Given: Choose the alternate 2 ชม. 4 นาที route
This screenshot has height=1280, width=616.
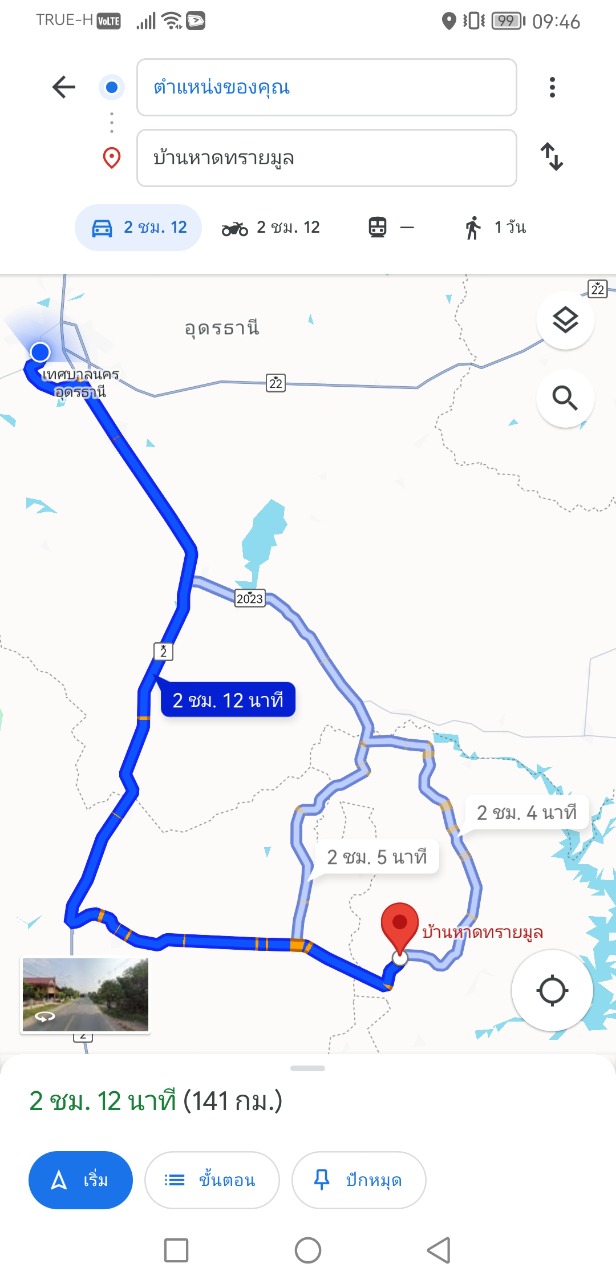Looking at the screenshot, I should click(x=526, y=812).
